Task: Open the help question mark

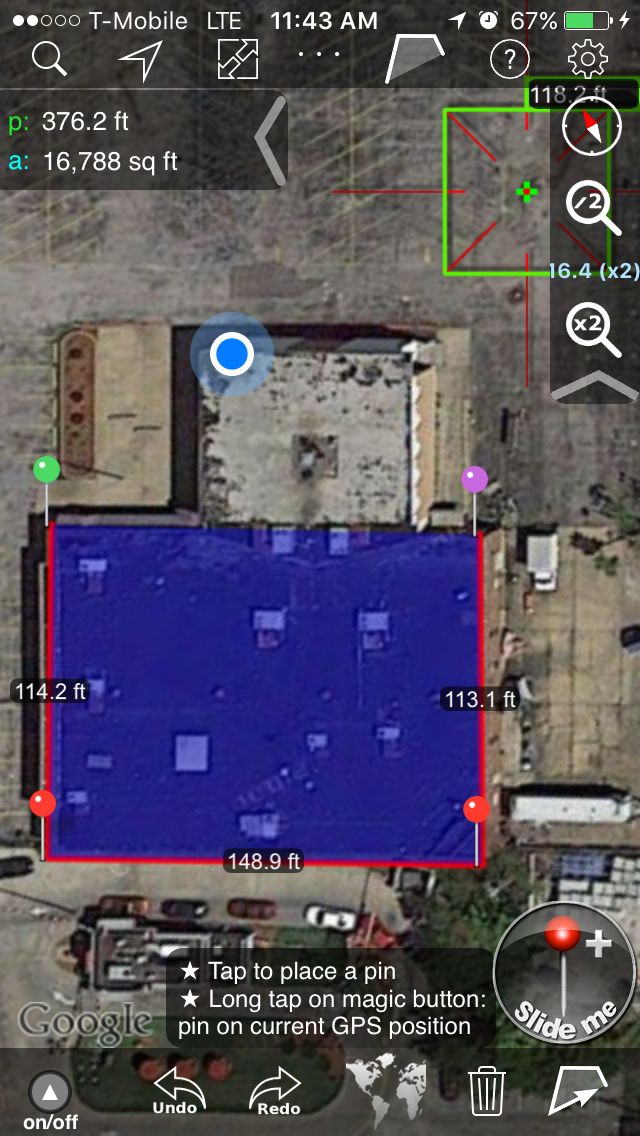Action: pos(509,60)
